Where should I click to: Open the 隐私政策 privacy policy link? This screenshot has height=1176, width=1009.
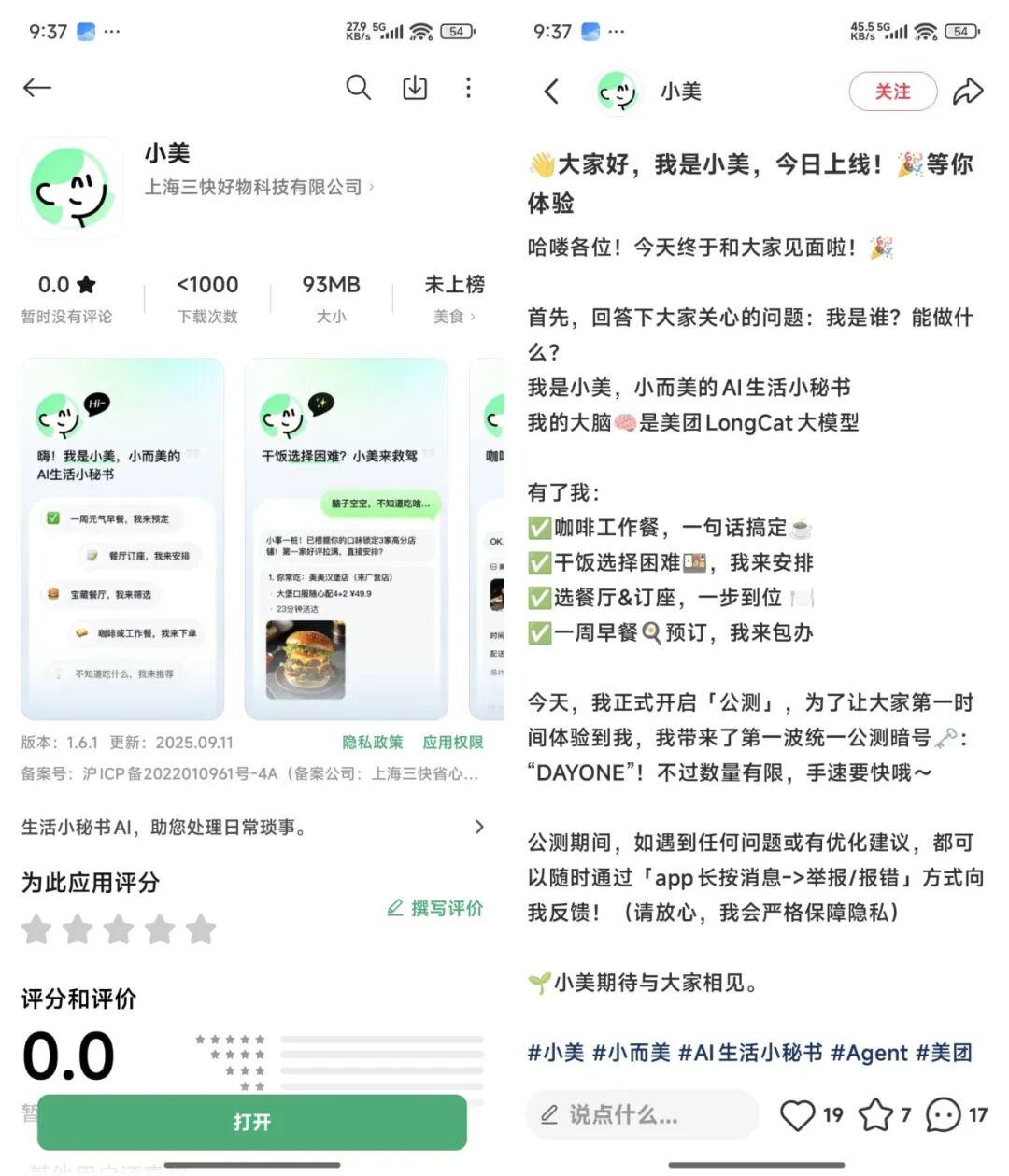click(x=373, y=744)
